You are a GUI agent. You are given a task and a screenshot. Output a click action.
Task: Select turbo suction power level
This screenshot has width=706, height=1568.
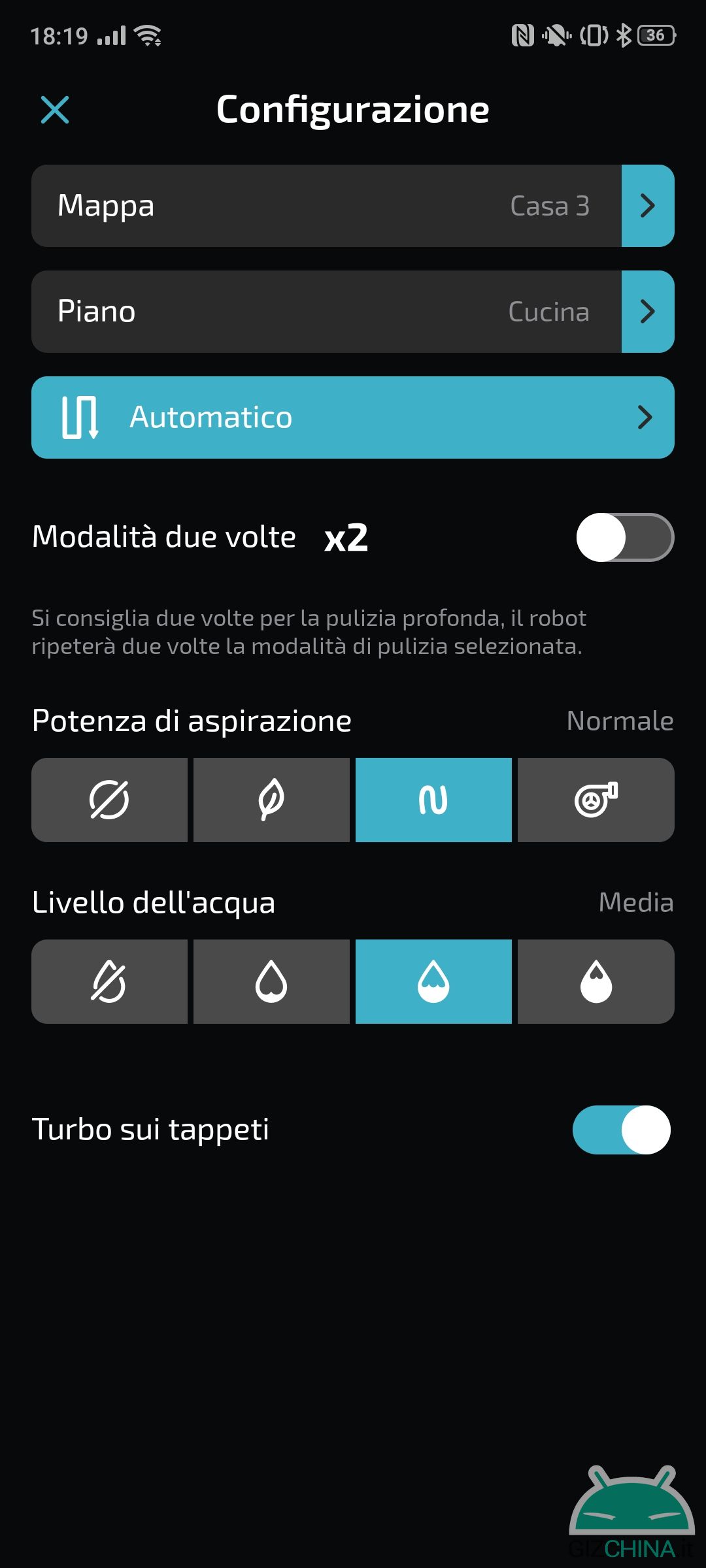(596, 800)
